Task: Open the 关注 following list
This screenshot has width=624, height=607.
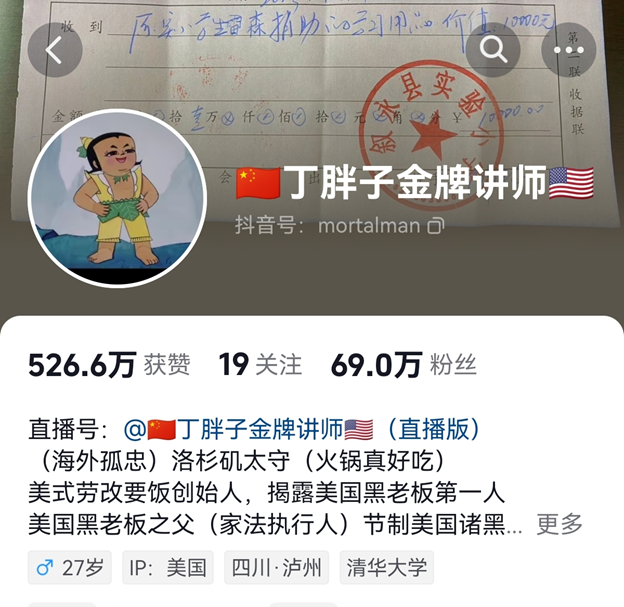Action: [x=260, y=365]
